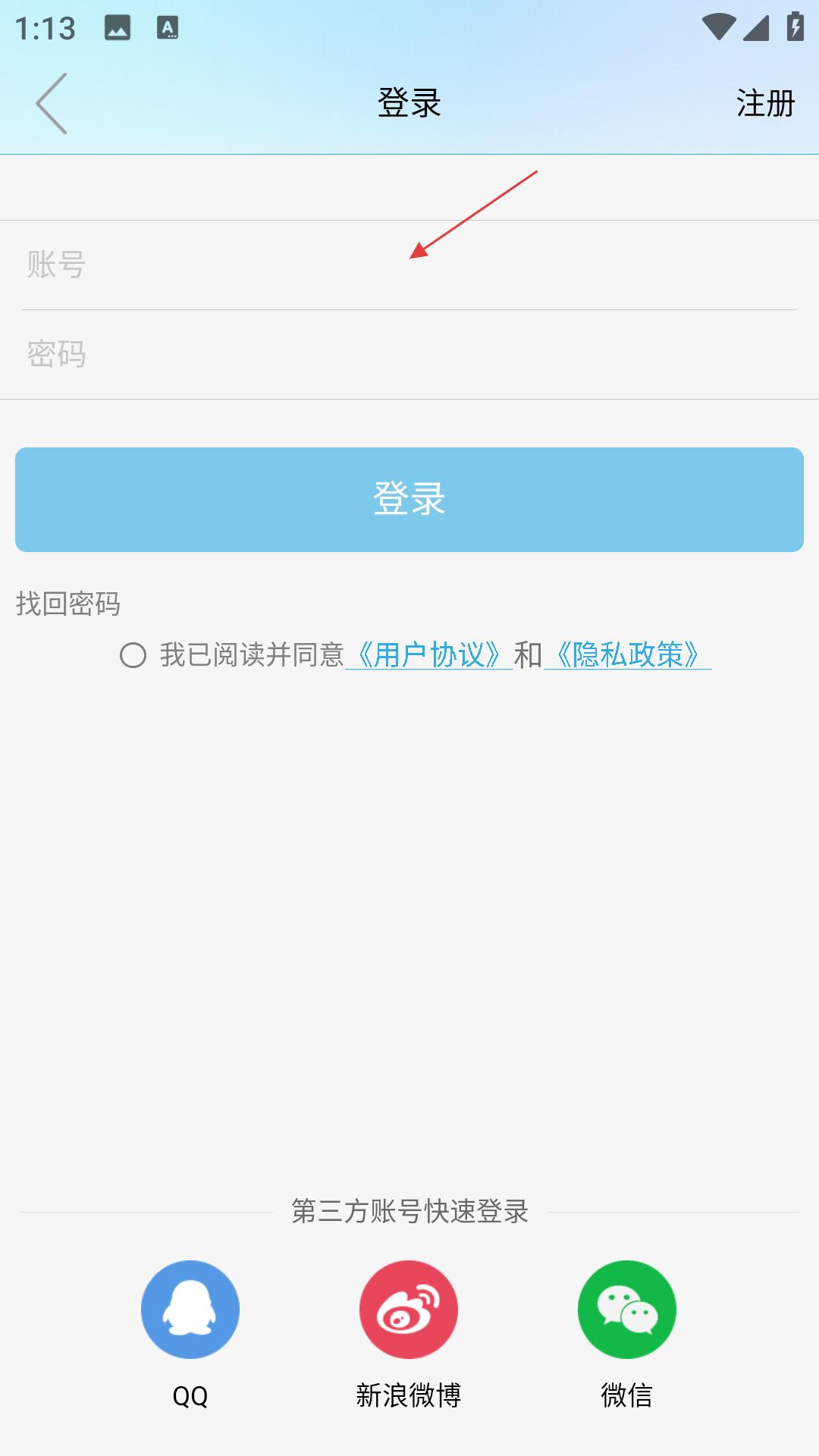
Task: Open 找回密码 to recover password
Action: point(68,604)
